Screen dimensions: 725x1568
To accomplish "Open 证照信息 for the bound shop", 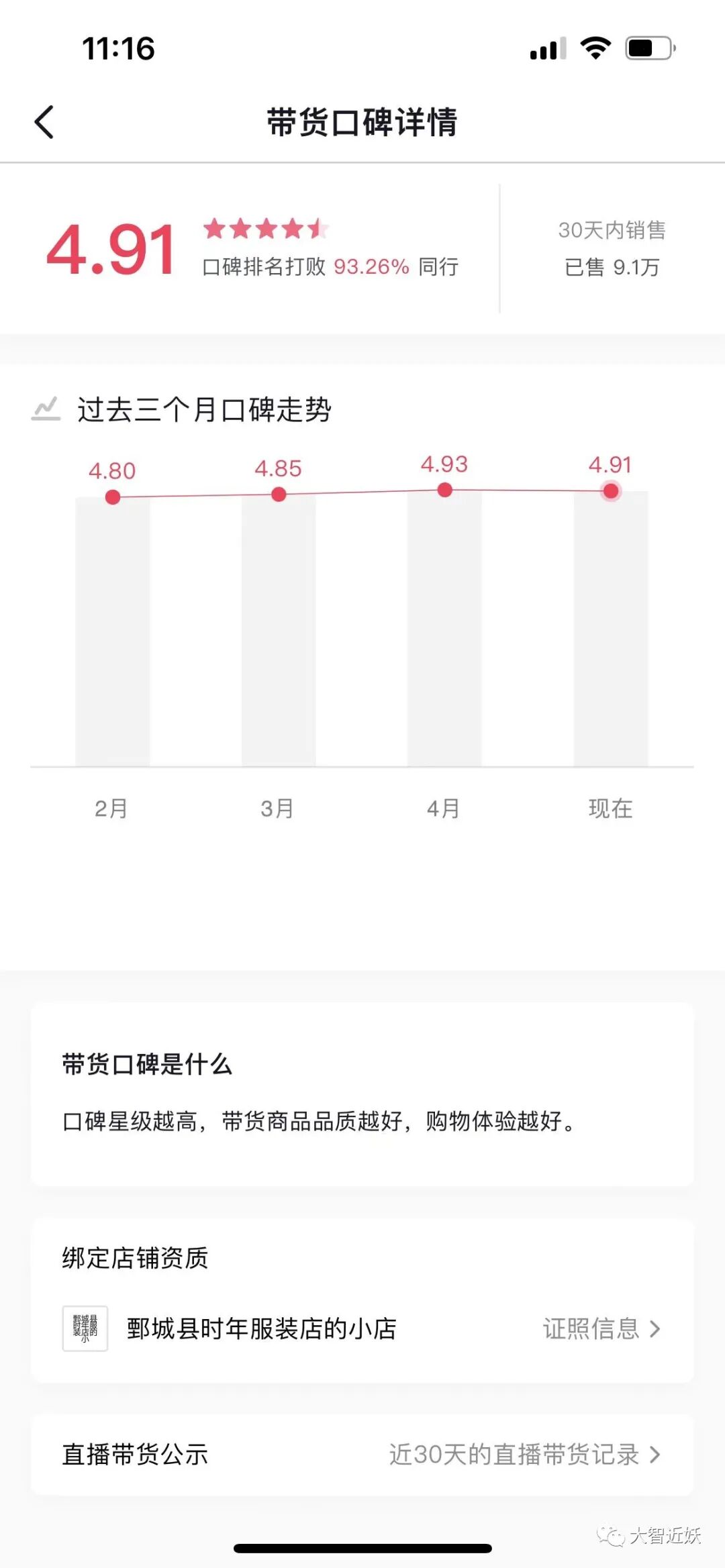I will [601, 1328].
